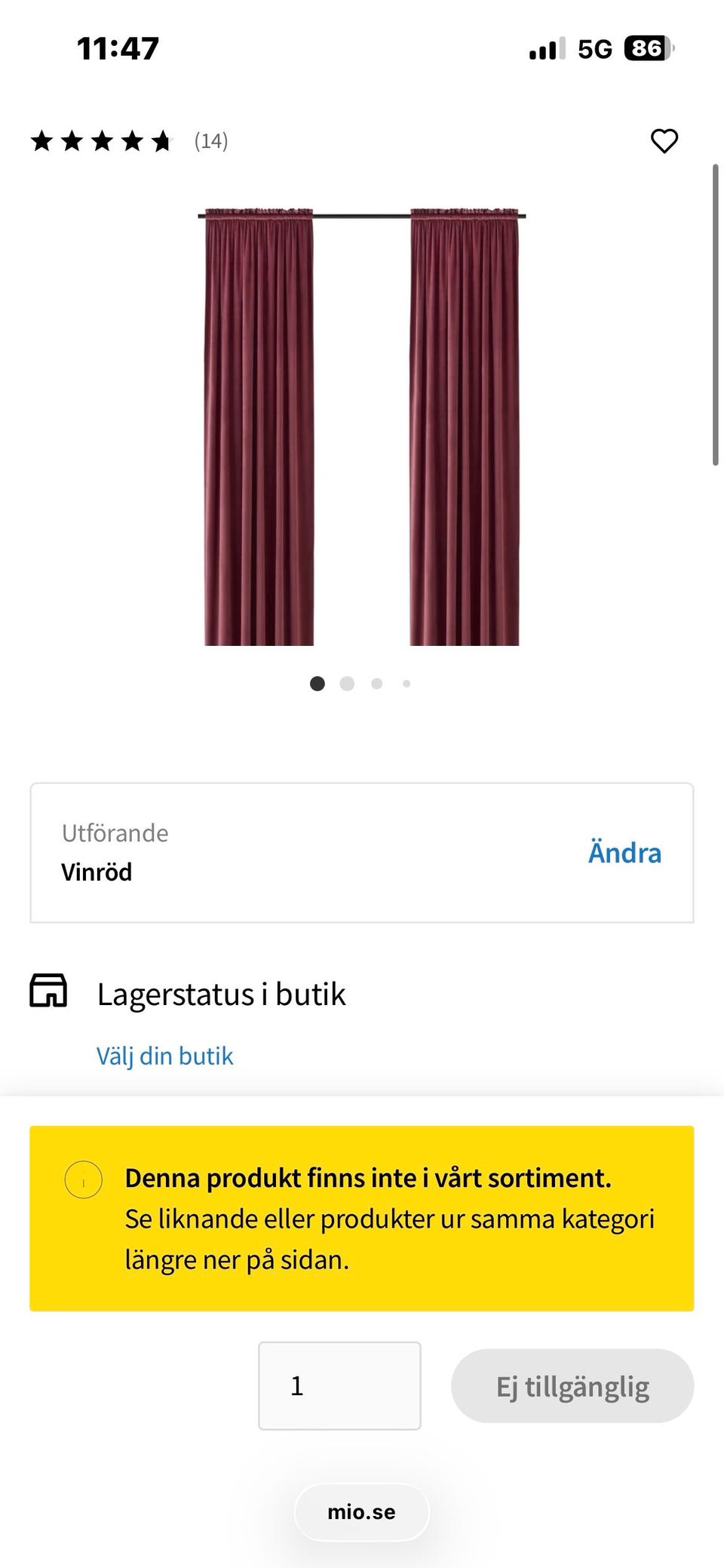Tap the mio.se pill at the bottom
Image resolution: width=724 pixels, height=1568 pixels.
point(361,1511)
